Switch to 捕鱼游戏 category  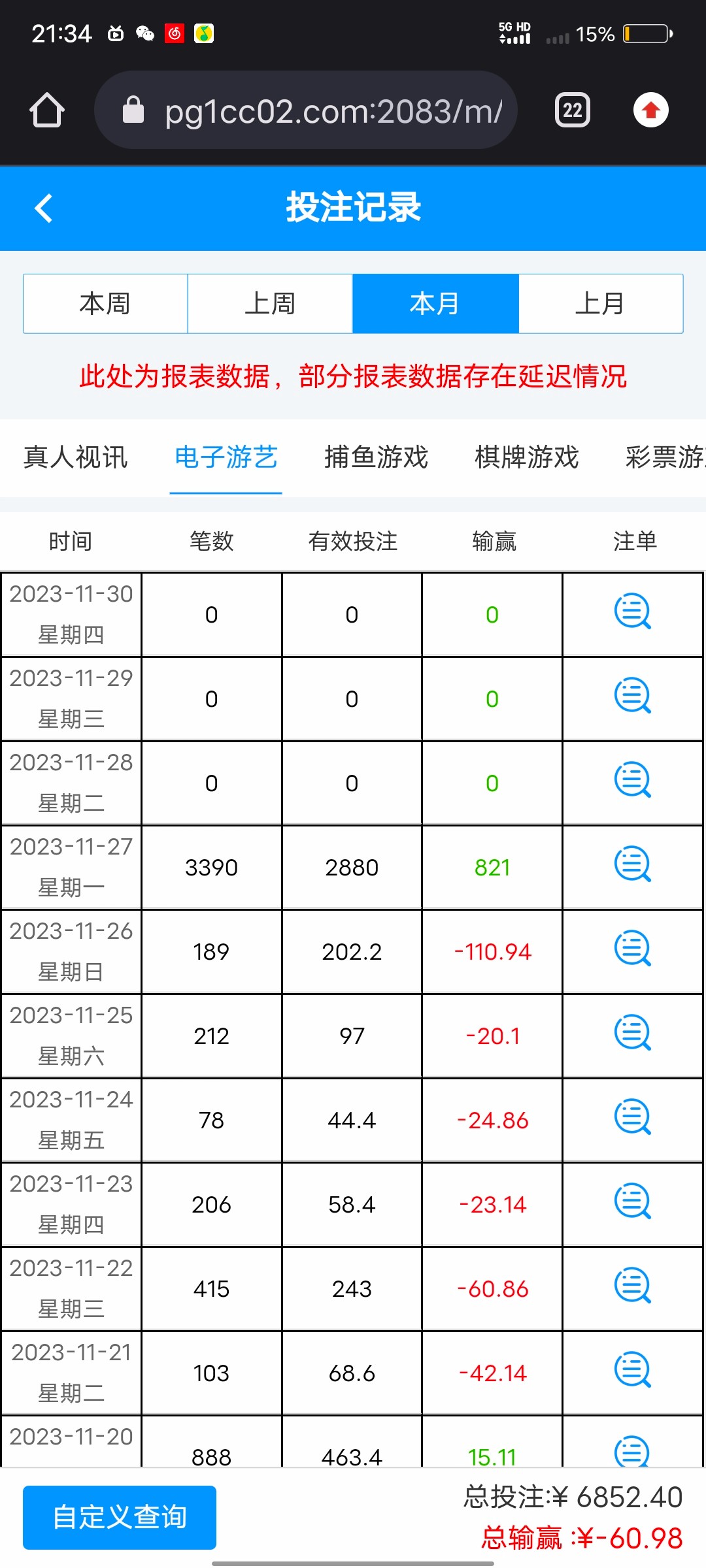377,457
